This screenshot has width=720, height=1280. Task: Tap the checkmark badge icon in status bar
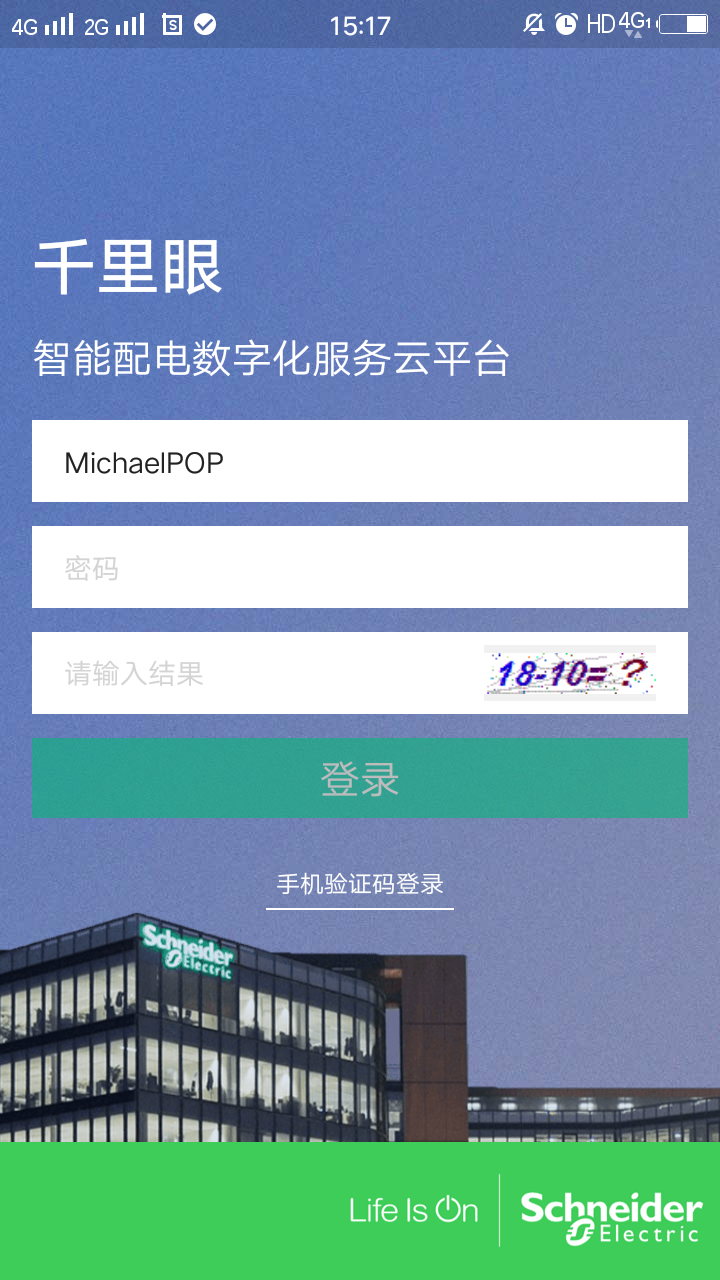(x=206, y=24)
